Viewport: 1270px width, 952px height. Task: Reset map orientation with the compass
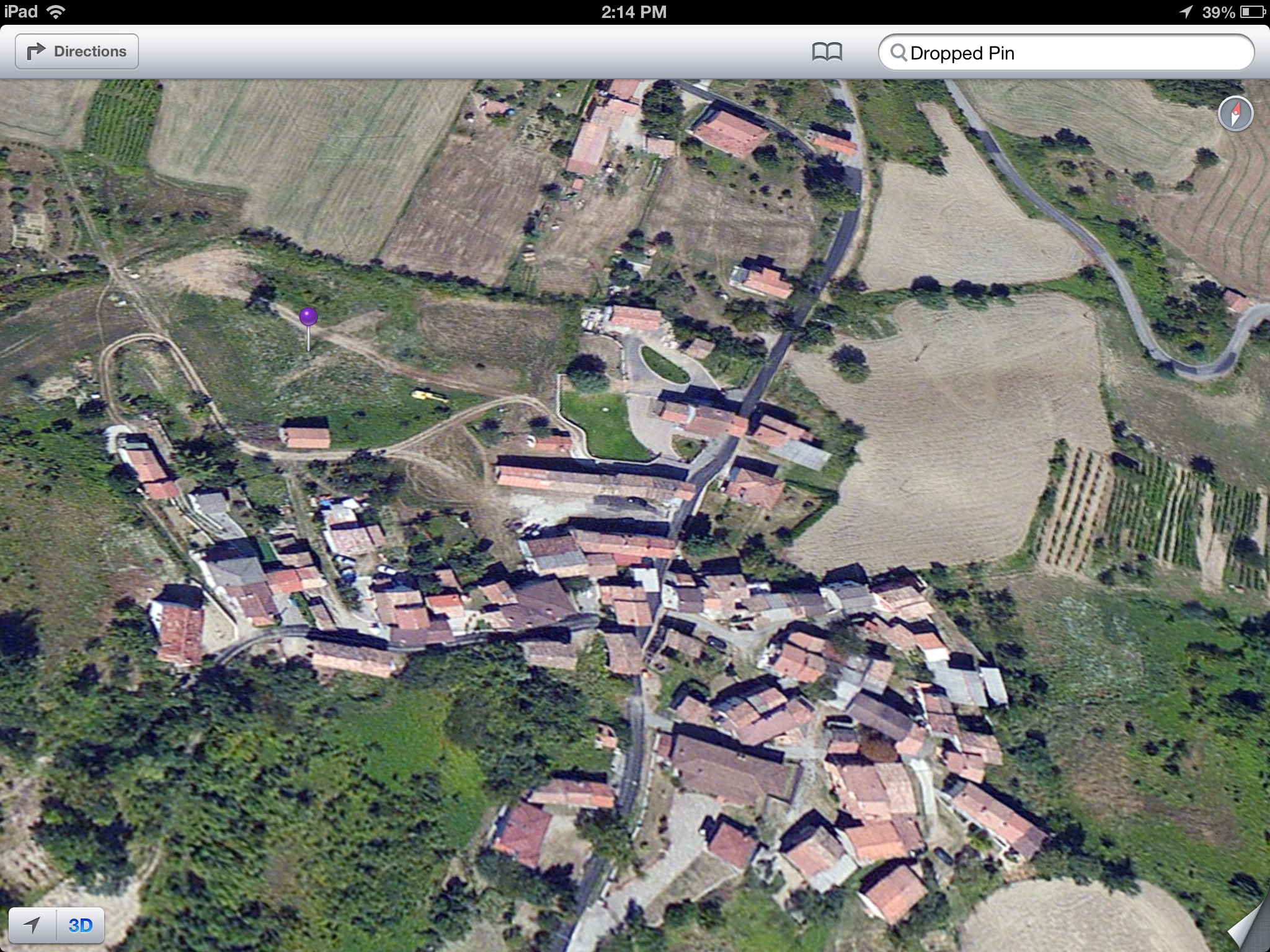[1235, 114]
